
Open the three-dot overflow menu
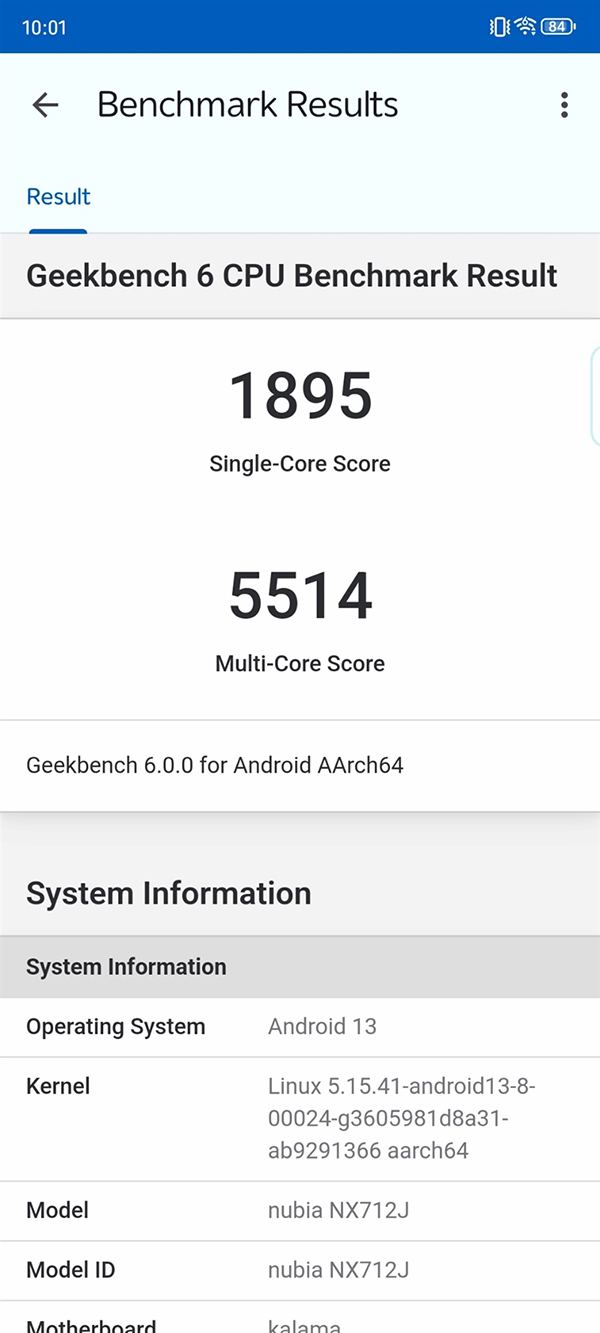pos(564,105)
